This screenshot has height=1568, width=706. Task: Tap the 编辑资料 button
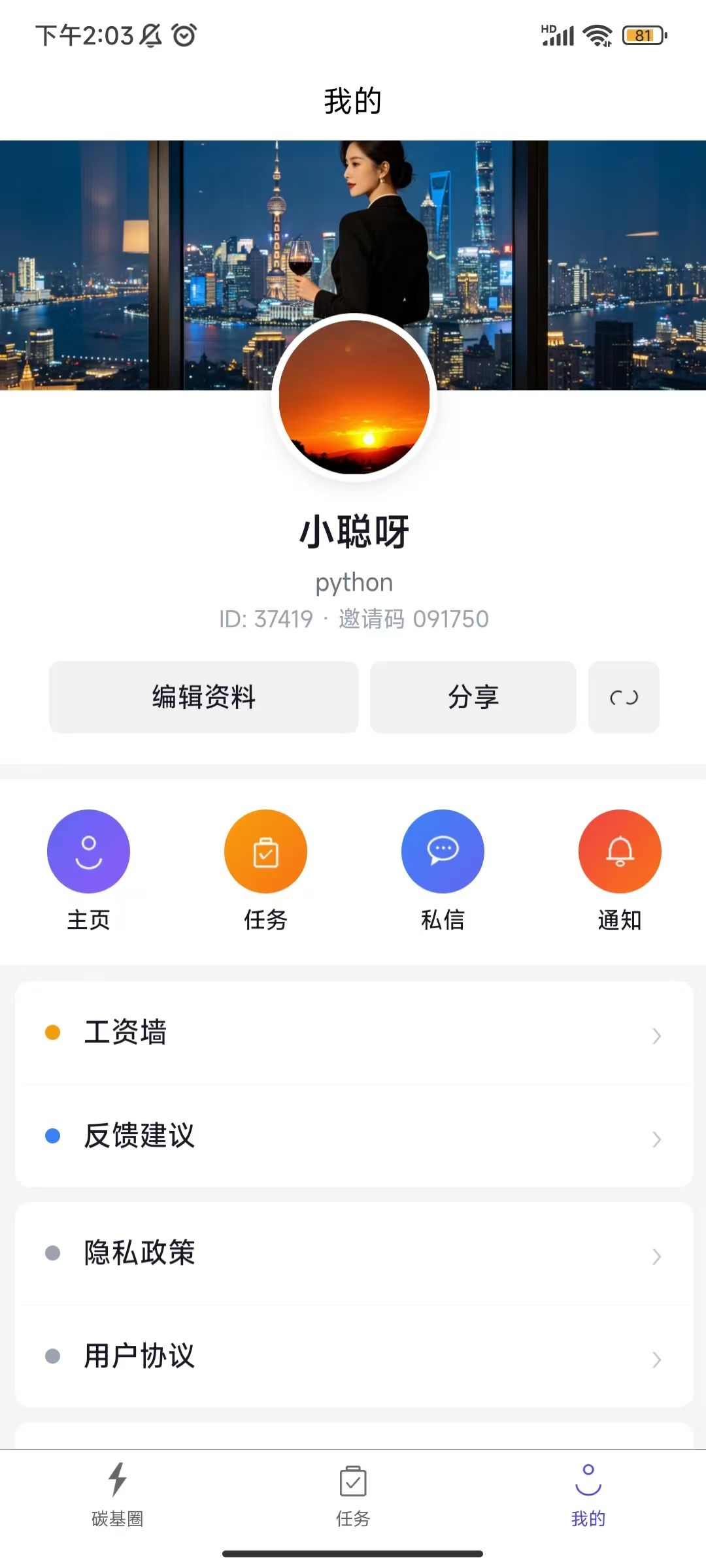pyautogui.click(x=204, y=697)
